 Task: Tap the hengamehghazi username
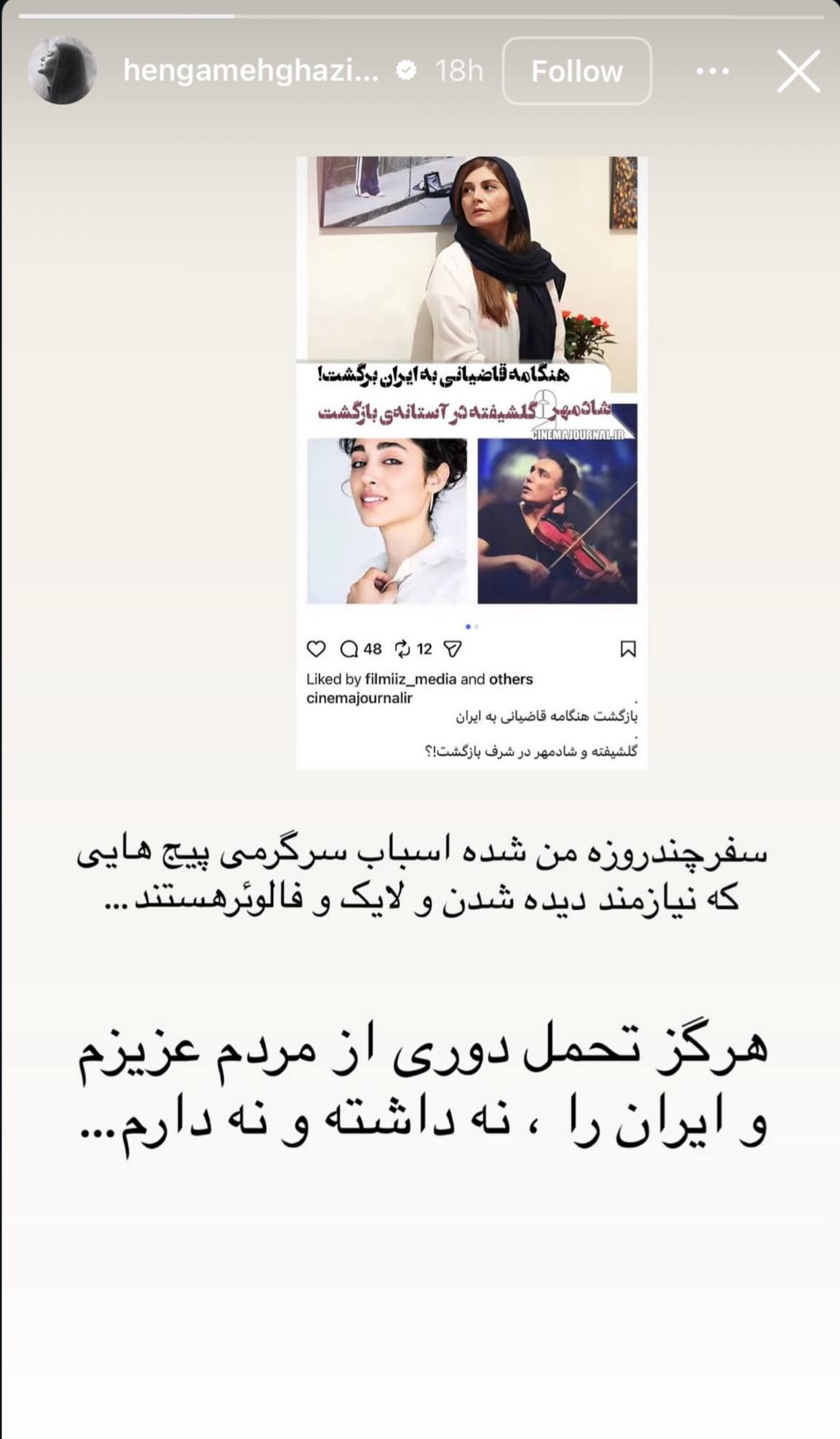pos(251,70)
